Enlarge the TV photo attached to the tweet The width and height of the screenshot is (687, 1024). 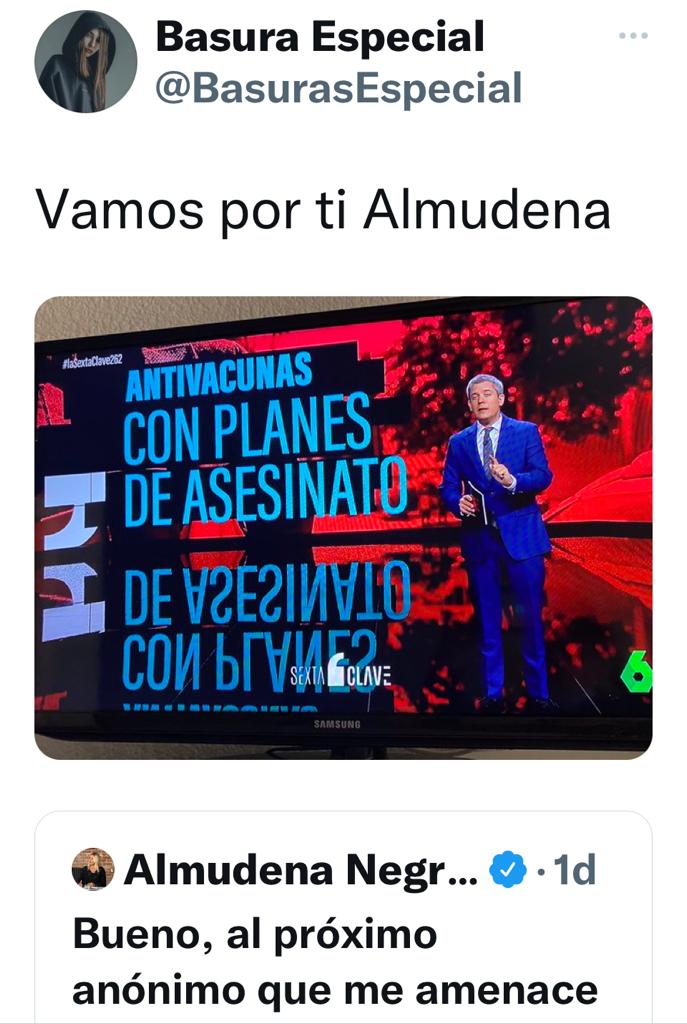[343, 528]
